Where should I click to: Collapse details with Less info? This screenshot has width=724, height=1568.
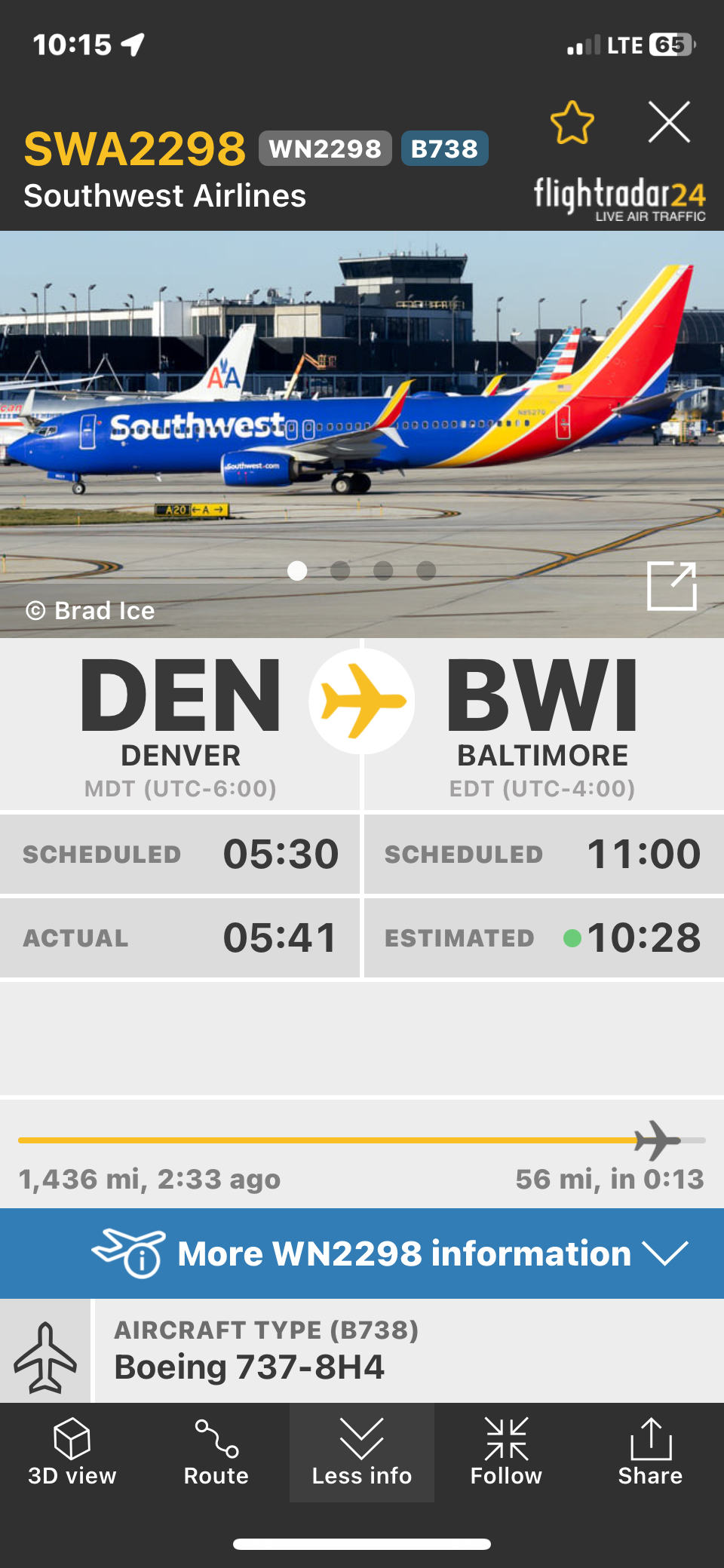pyautogui.click(x=362, y=1452)
